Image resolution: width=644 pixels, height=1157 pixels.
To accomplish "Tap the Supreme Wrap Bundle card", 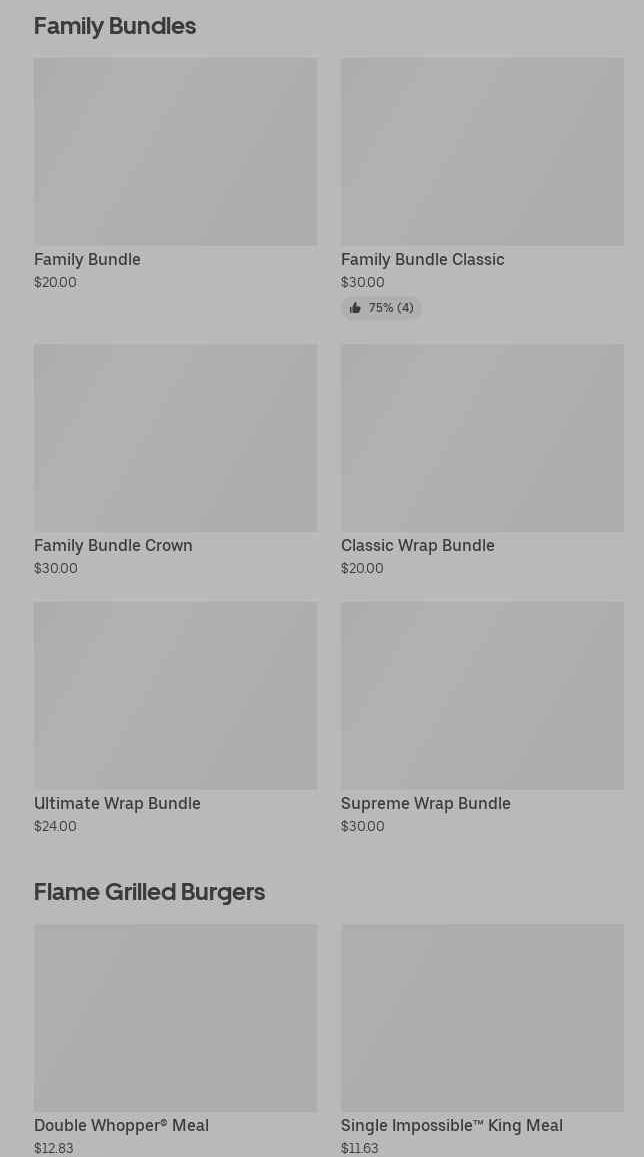I will (x=482, y=718).
